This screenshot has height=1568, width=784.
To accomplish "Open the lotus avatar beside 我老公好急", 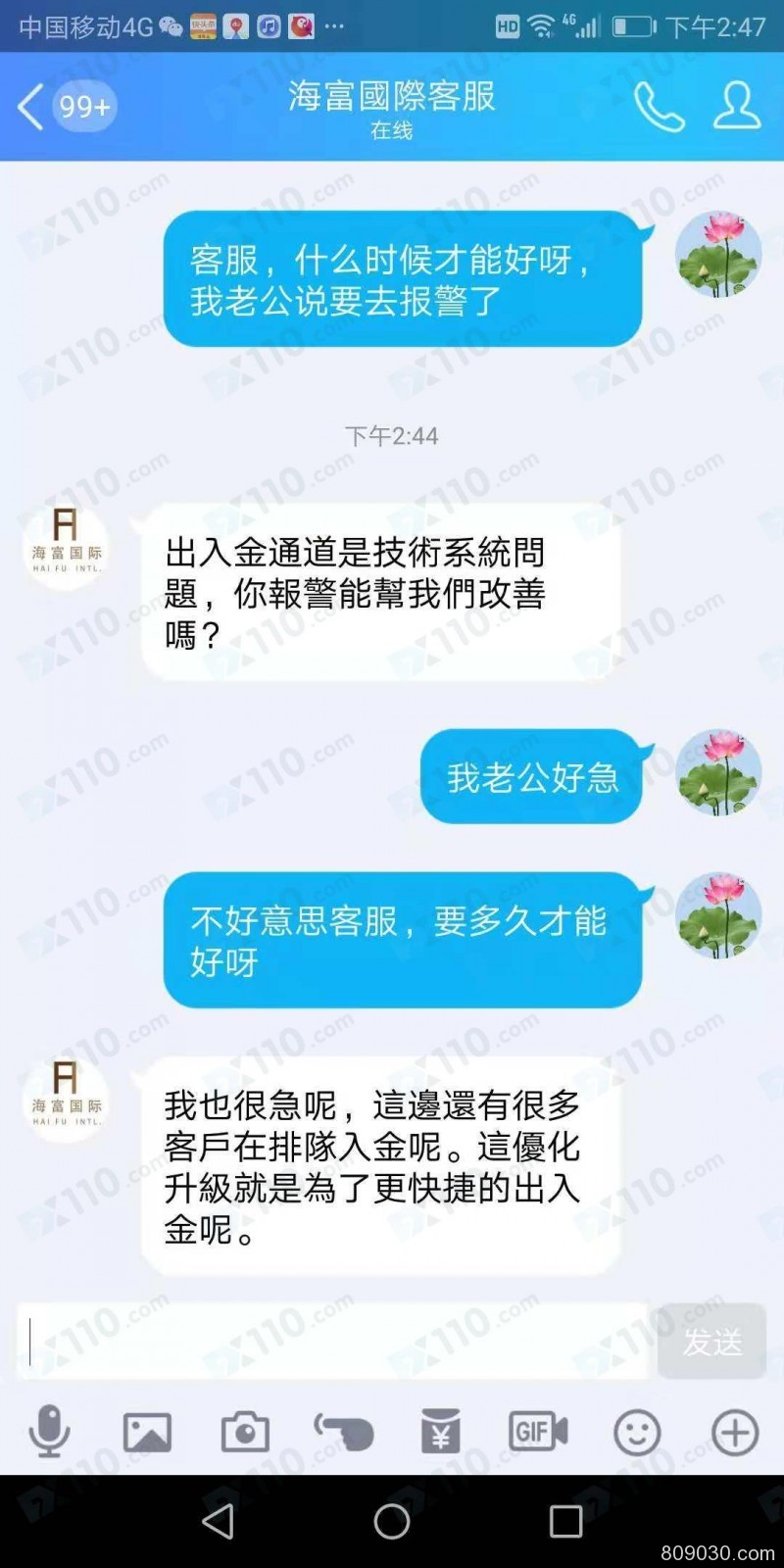I will [x=718, y=772].
